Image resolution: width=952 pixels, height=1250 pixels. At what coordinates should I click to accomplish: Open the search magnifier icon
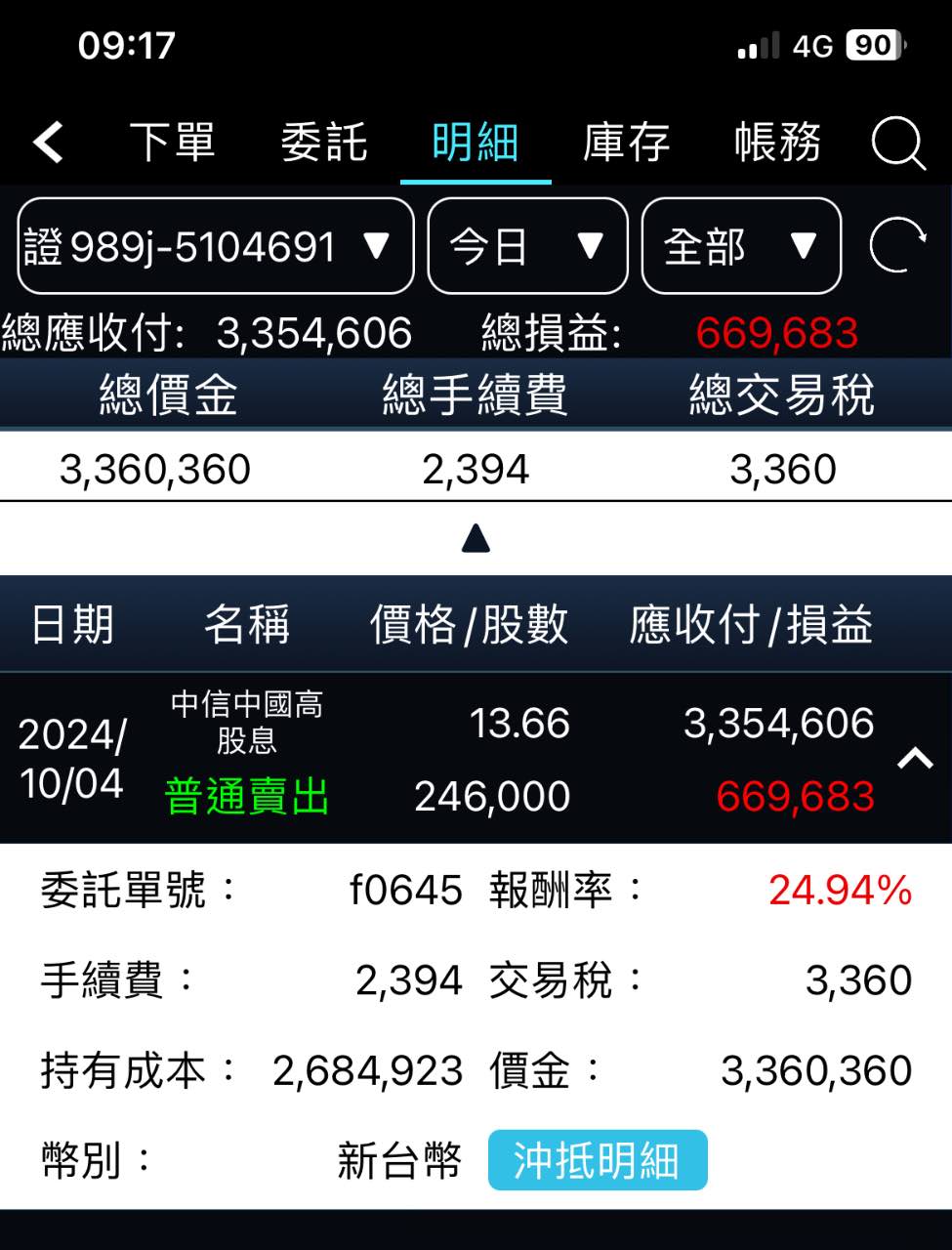coord(897,144)
